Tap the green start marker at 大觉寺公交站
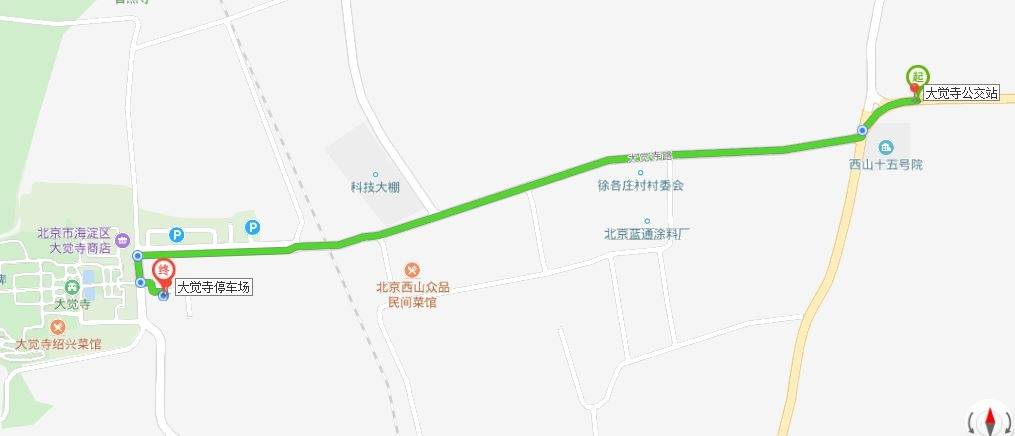 (x=917, y=77)
